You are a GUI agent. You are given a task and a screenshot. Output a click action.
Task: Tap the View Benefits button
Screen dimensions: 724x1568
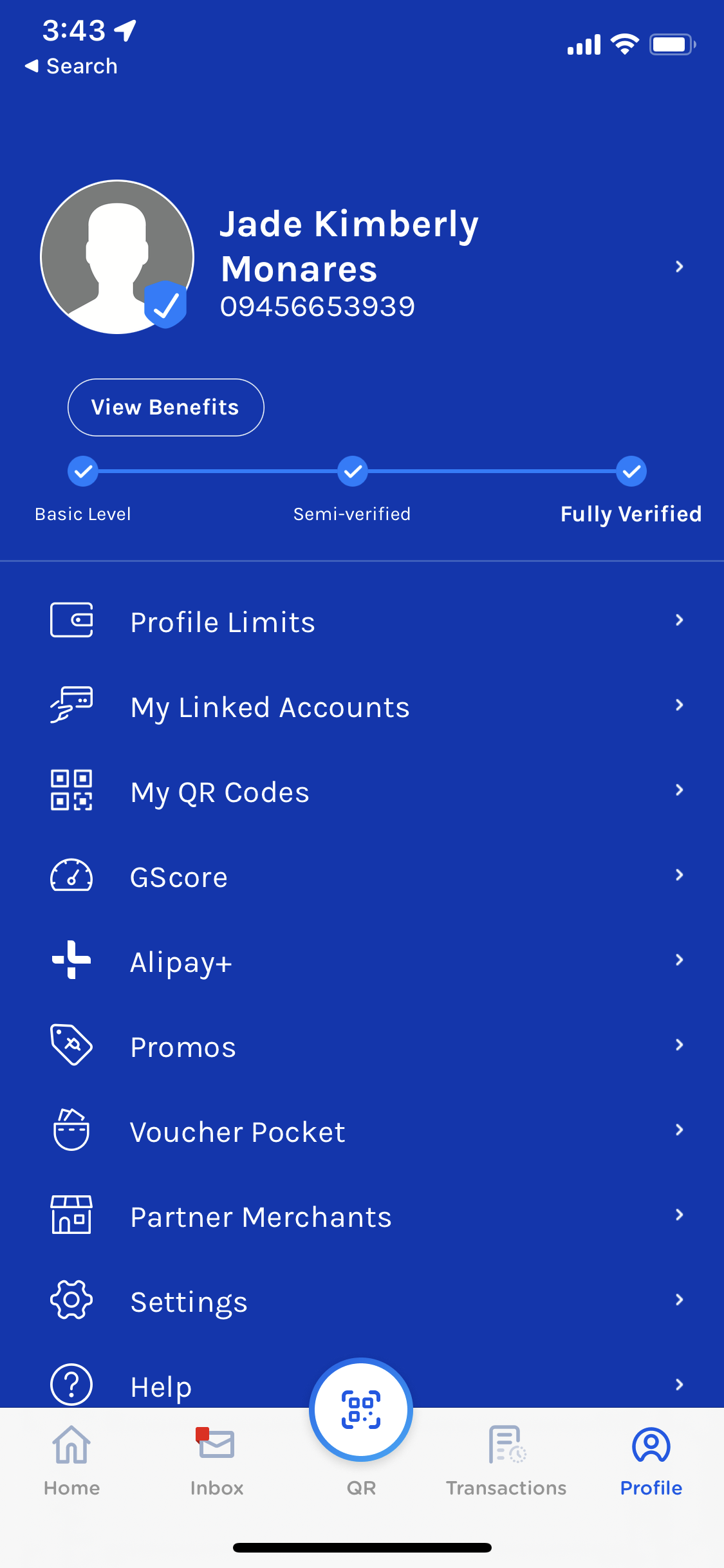click(x=165, y=407)
